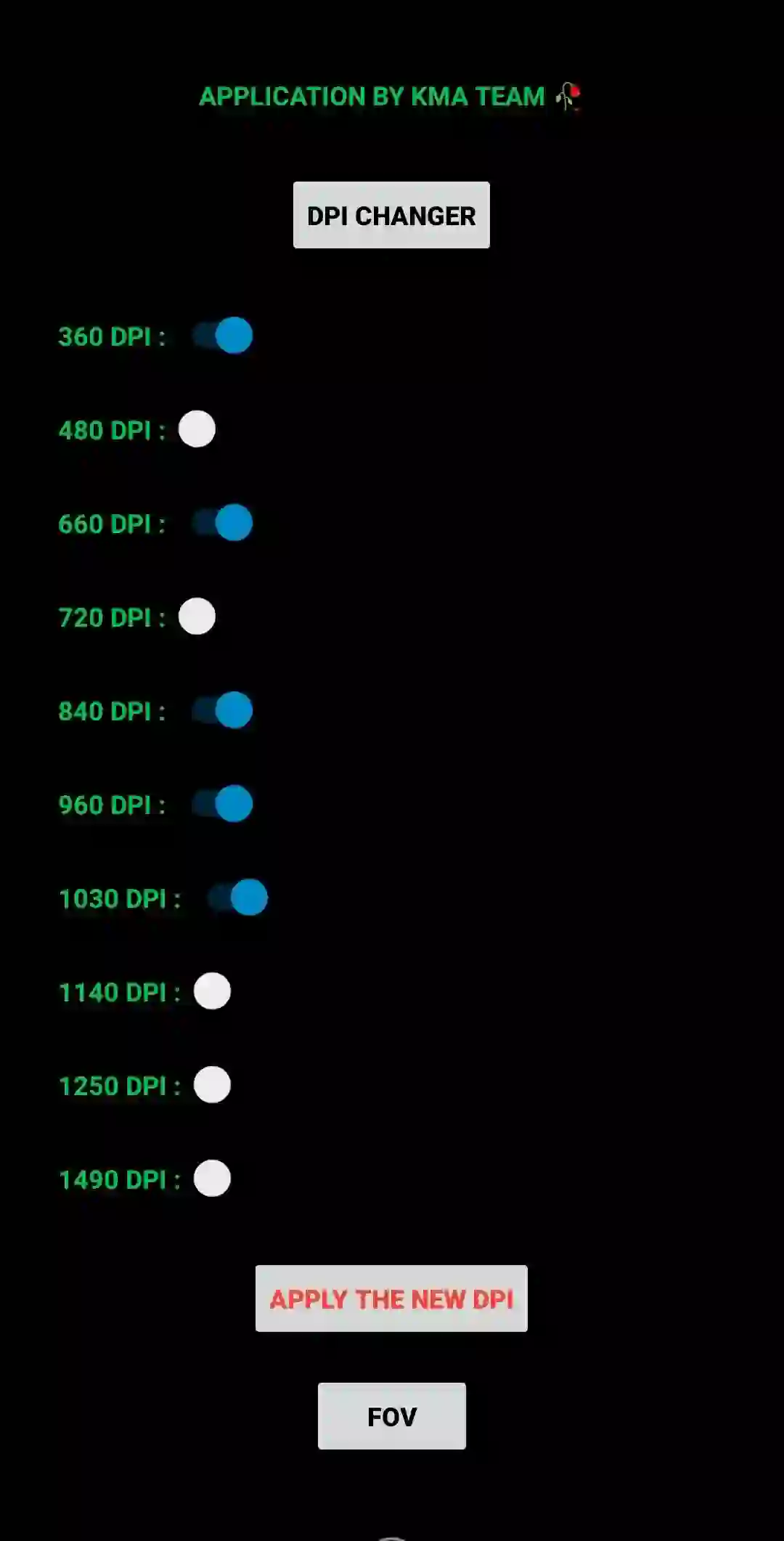Viewport: 784px width, 1541px height.
Task: Switch on 720 DPI
Action: 197,617
